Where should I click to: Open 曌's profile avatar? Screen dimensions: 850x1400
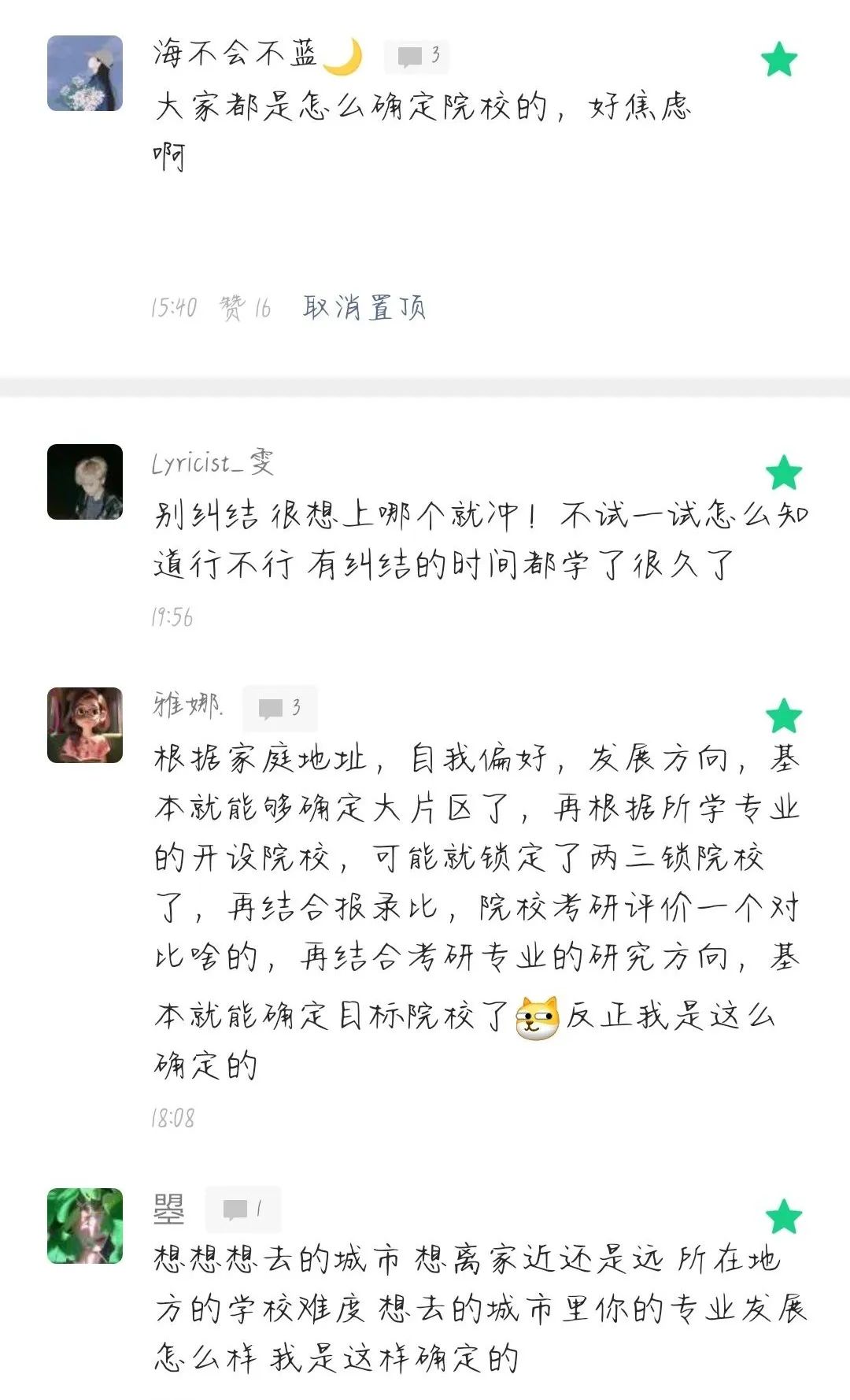(x=85, y=1226)
